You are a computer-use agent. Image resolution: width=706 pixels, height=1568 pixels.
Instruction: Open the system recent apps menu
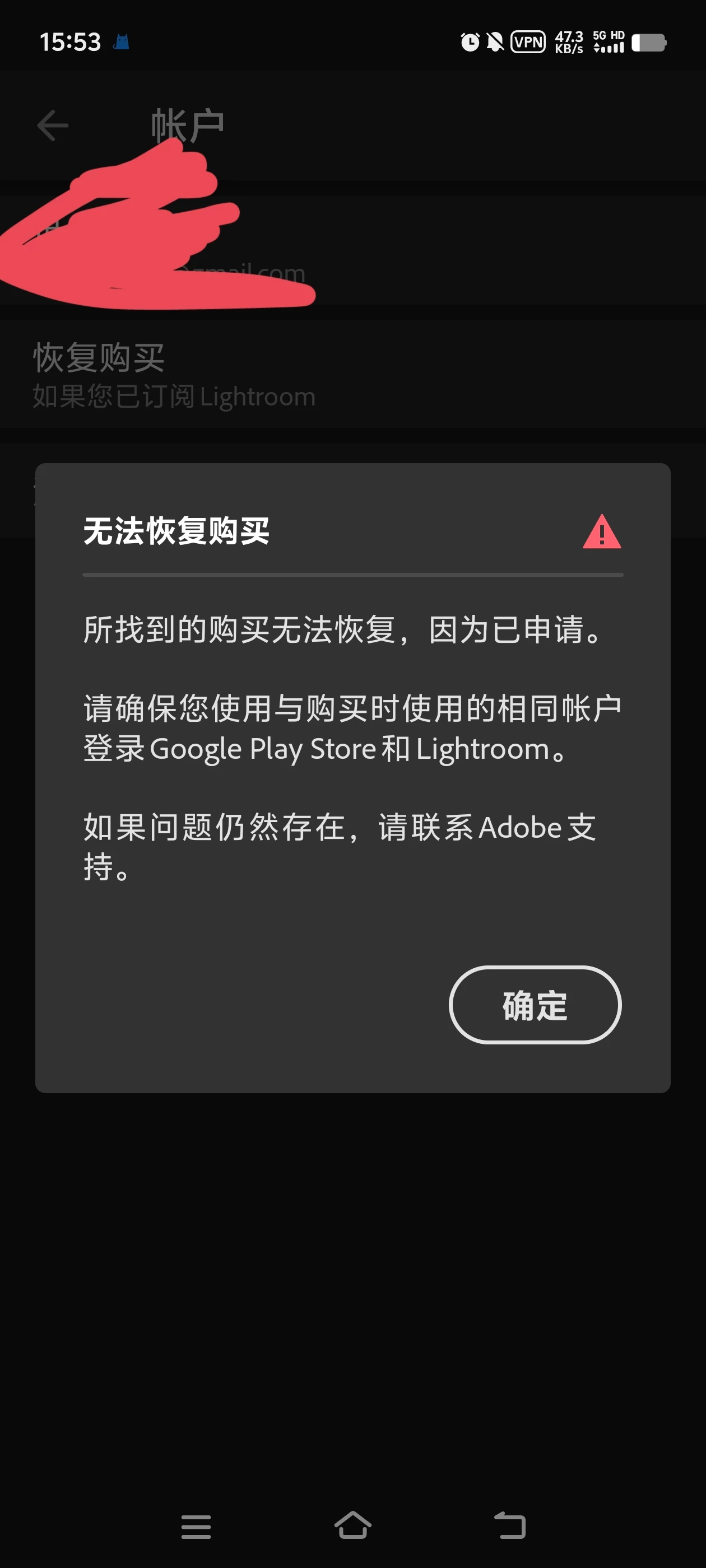[x=196, y=1527]
